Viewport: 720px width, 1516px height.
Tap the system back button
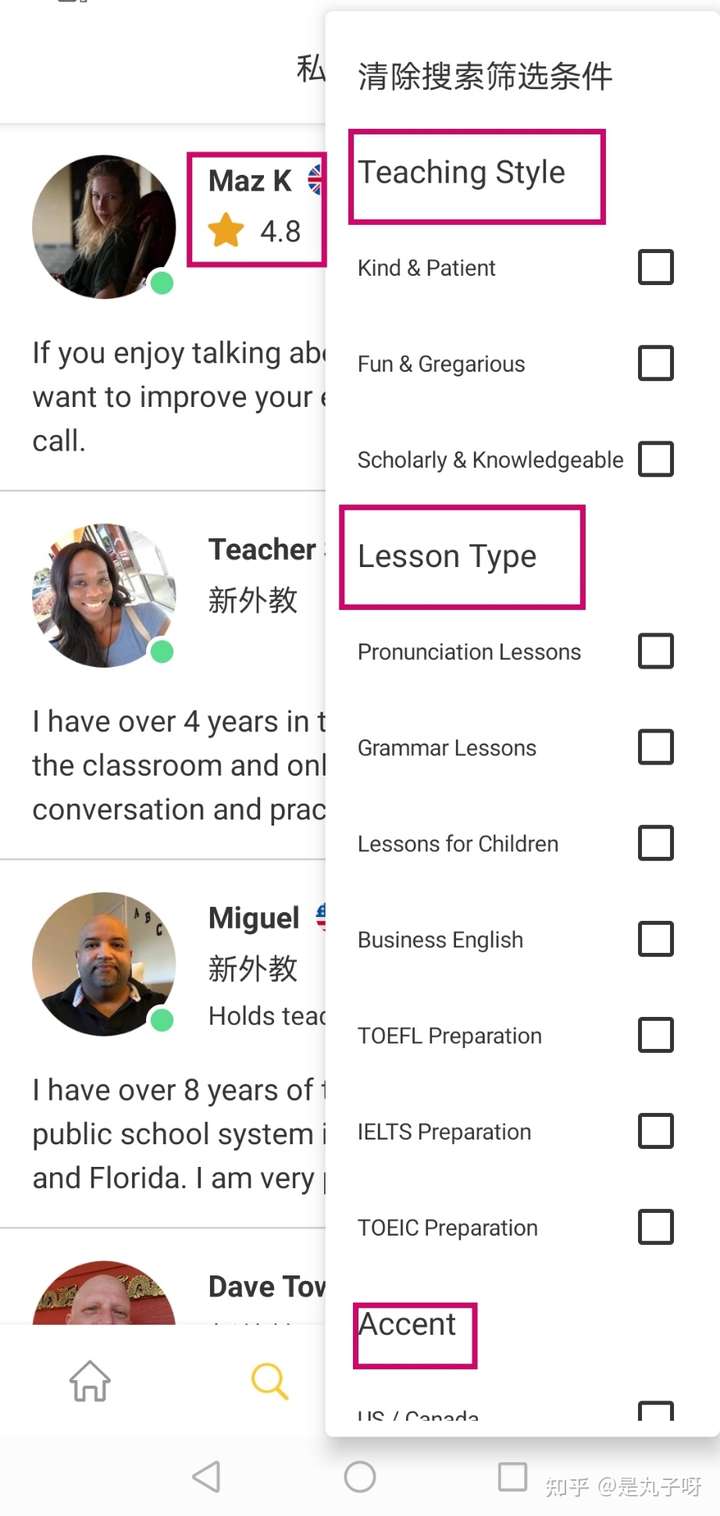click(206, 1477)
